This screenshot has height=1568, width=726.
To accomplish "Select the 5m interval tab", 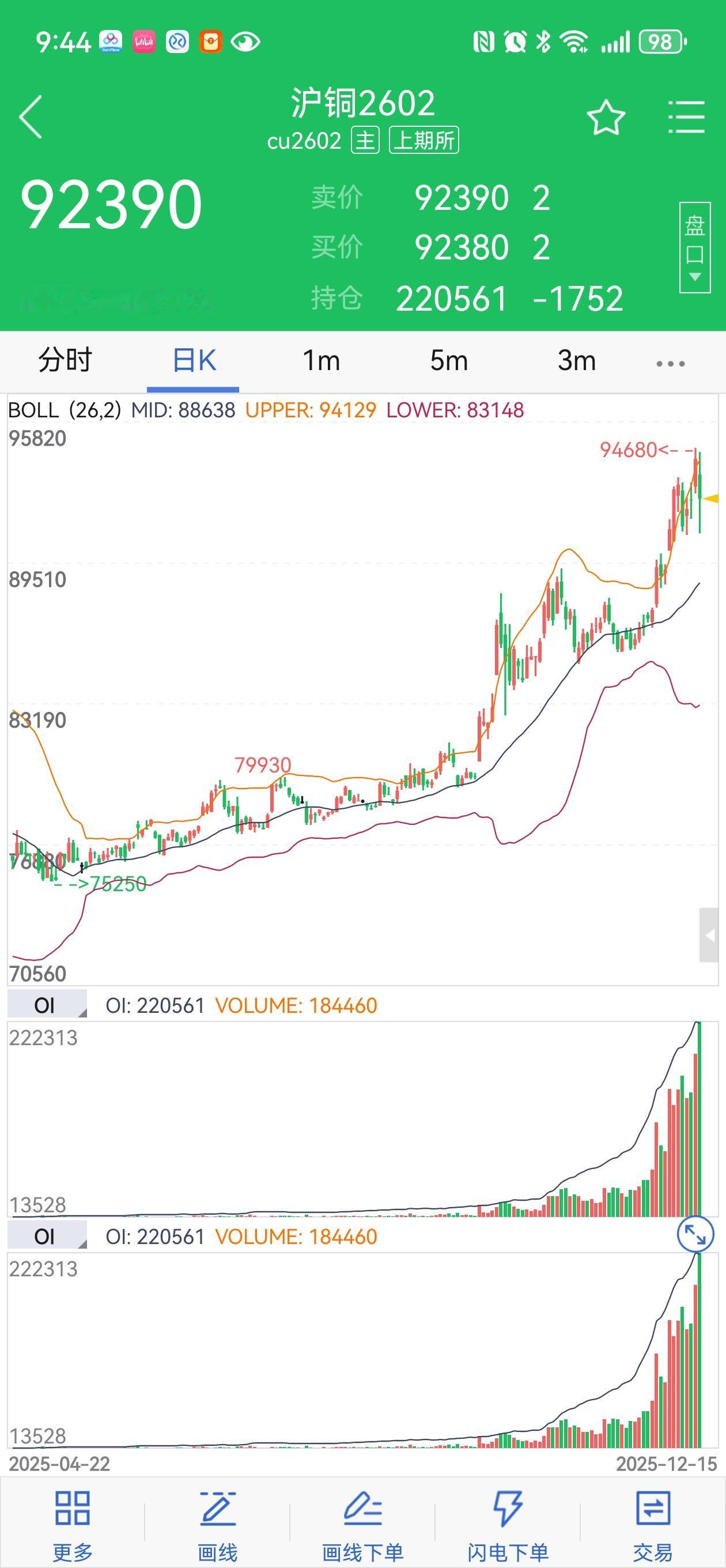I will (x=448, y=360).
